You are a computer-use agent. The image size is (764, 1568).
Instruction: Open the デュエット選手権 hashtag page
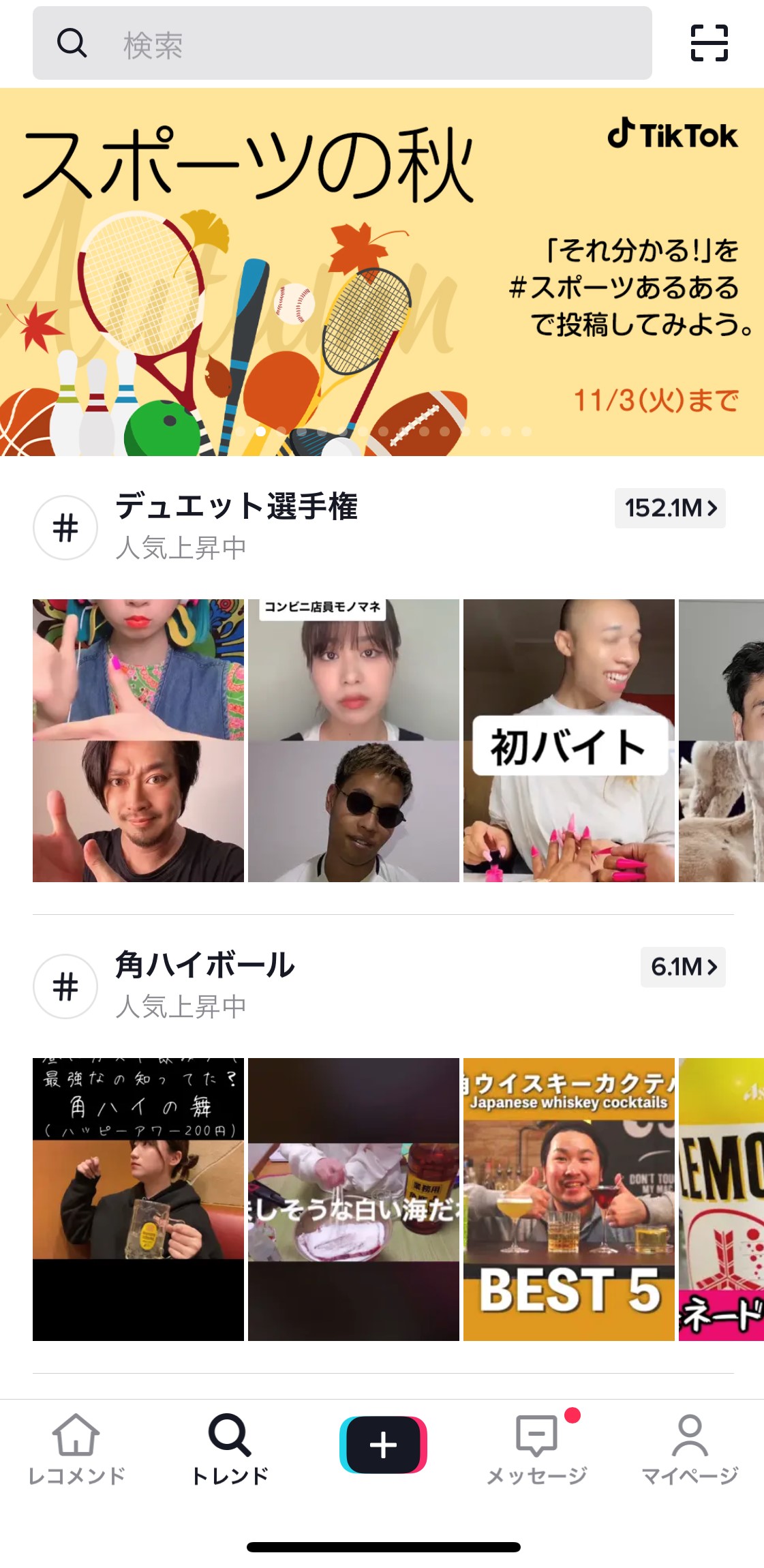pyautogui.click(x=236, y=507)
